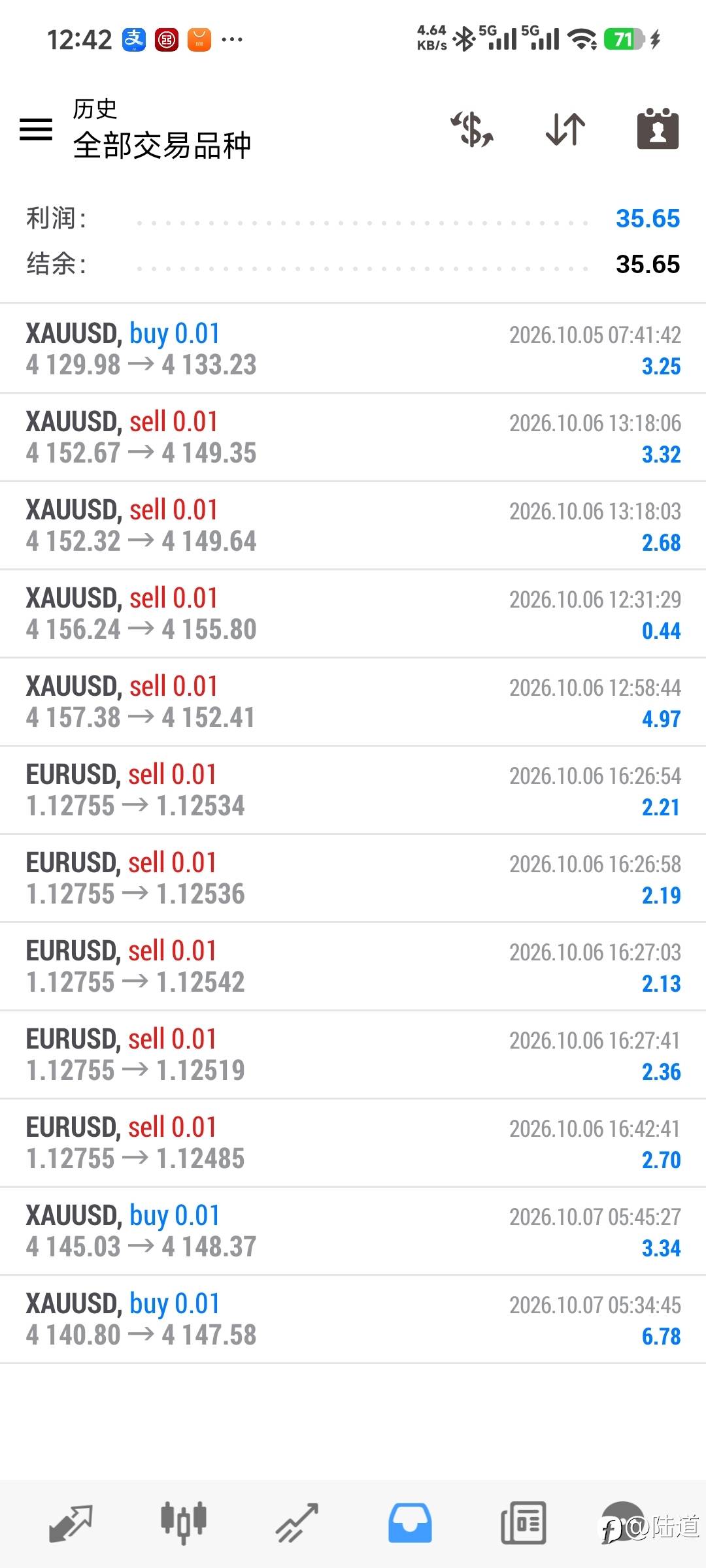Open the EURUSD sell trade with profit 2.70
The image size is (706, 1568).
click(x=353, y=1143)
